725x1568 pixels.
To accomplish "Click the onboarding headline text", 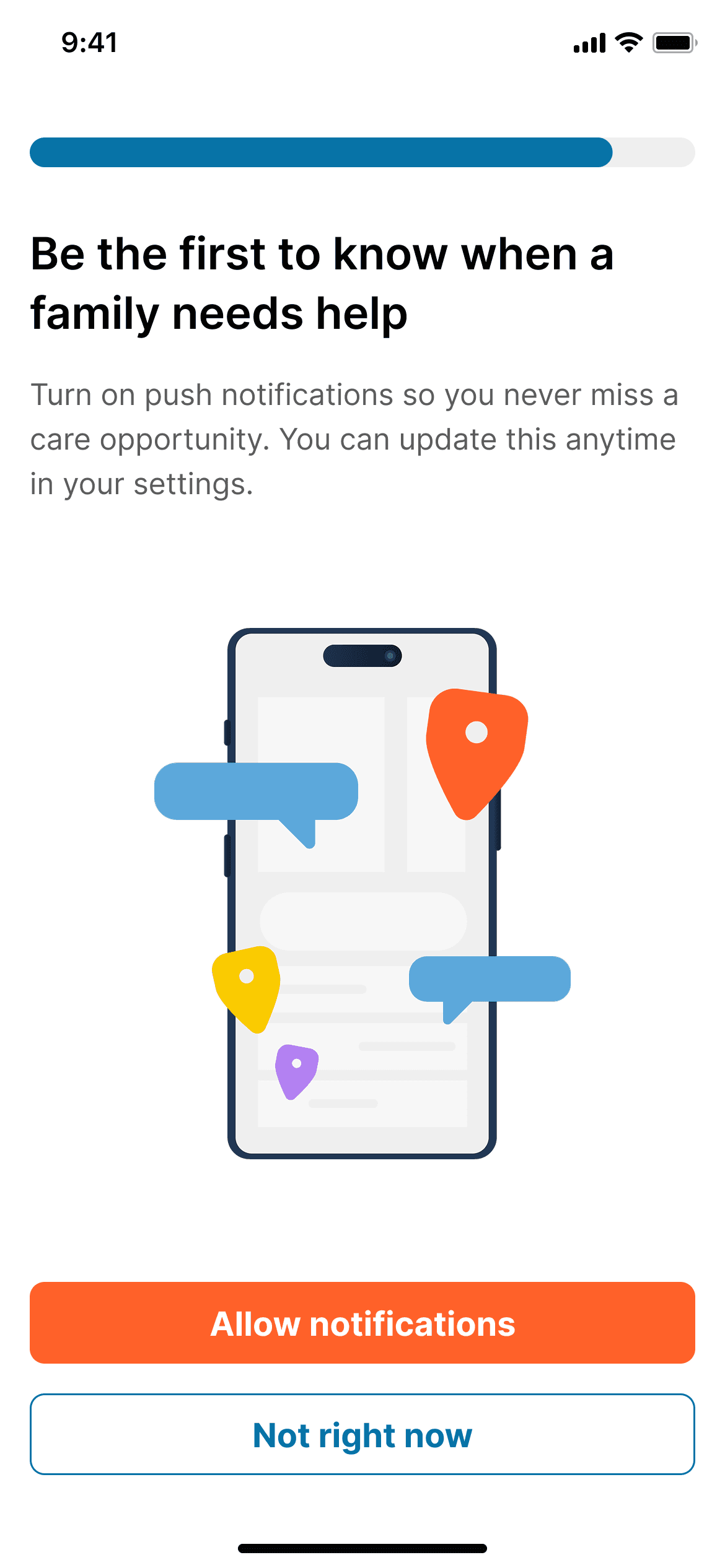I will tap(322, 282).
